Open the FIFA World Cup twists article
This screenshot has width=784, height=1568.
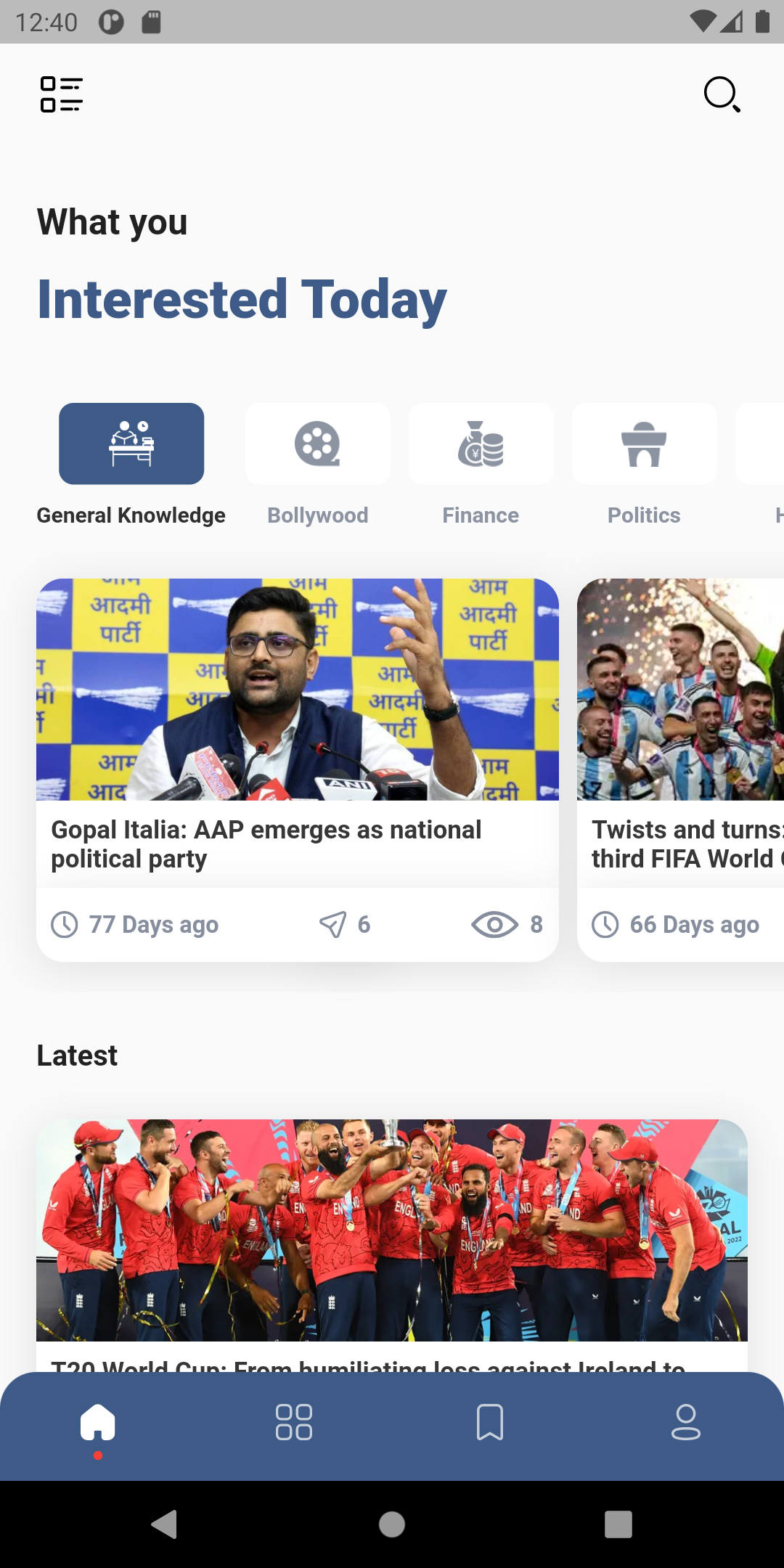tap(682, 726)
